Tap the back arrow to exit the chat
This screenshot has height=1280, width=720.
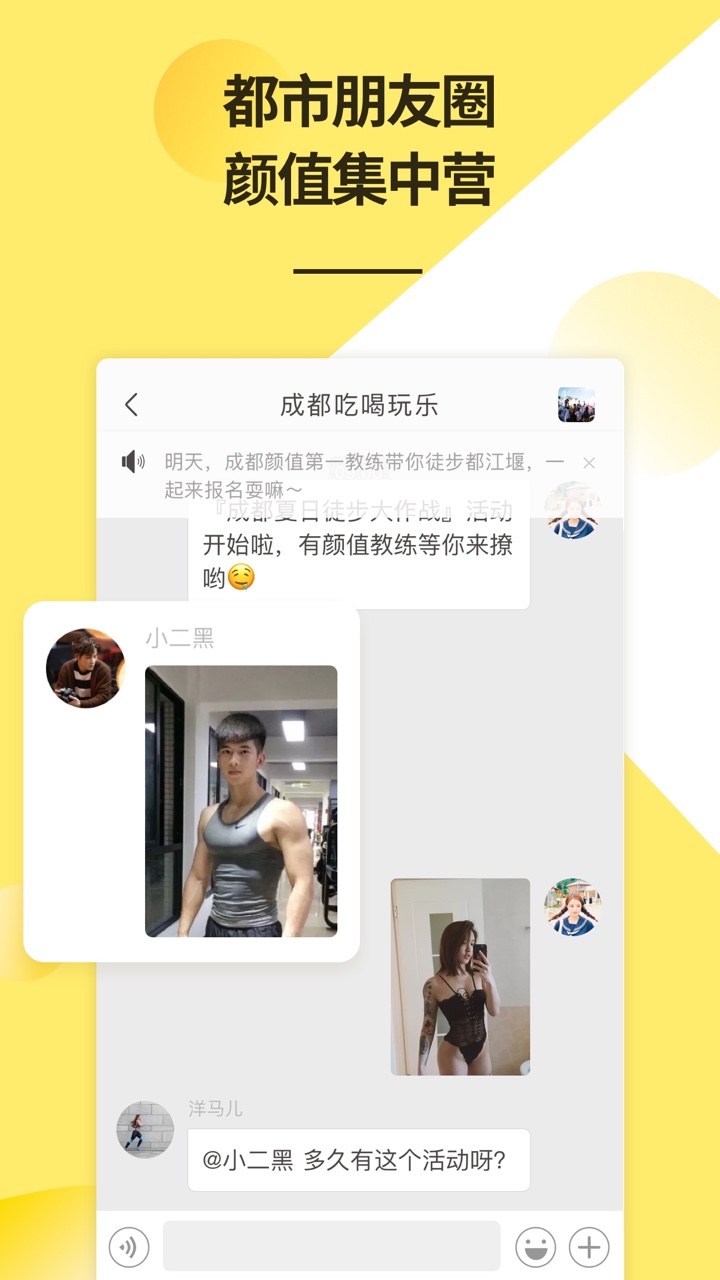coord(131,404)
